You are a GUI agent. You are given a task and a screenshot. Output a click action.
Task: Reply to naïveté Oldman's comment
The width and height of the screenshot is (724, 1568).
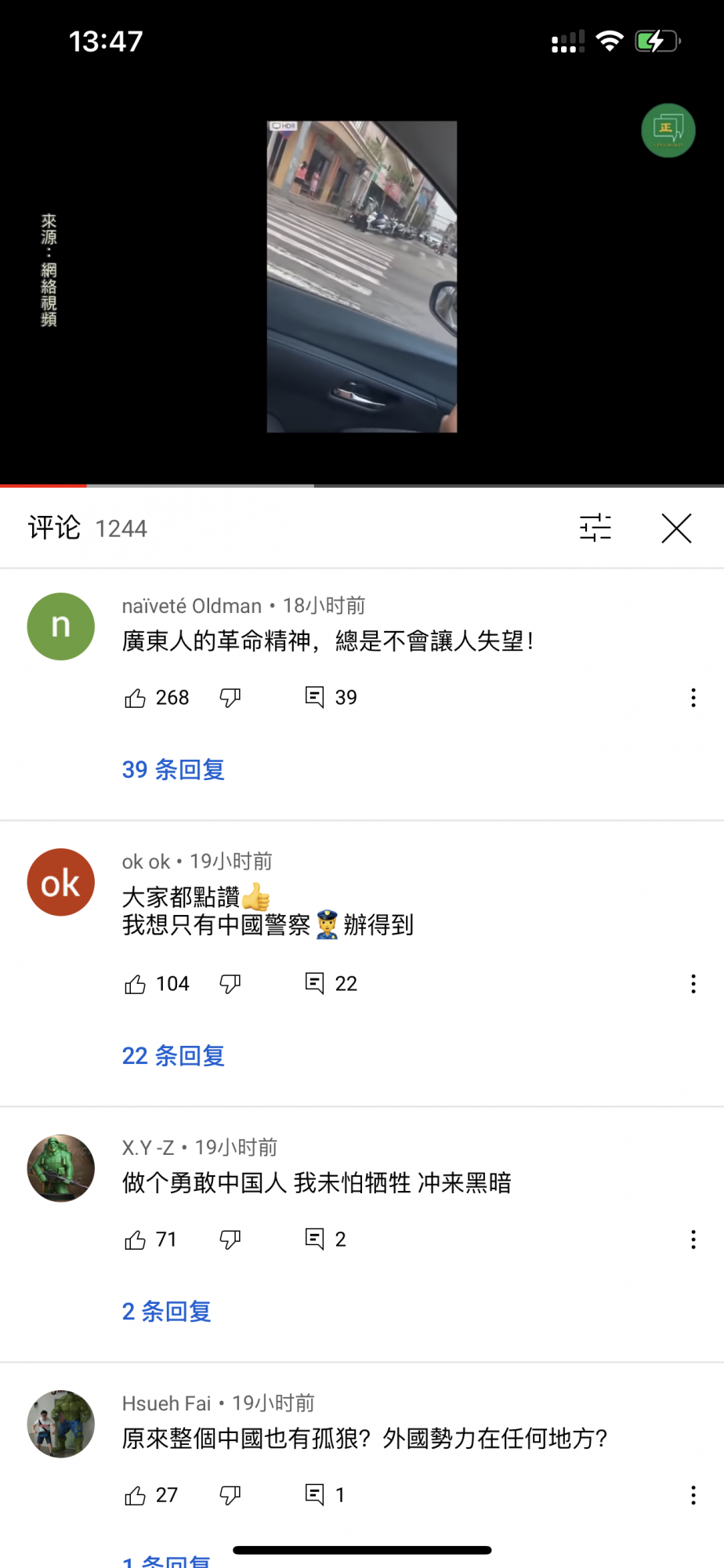[314, 697]
